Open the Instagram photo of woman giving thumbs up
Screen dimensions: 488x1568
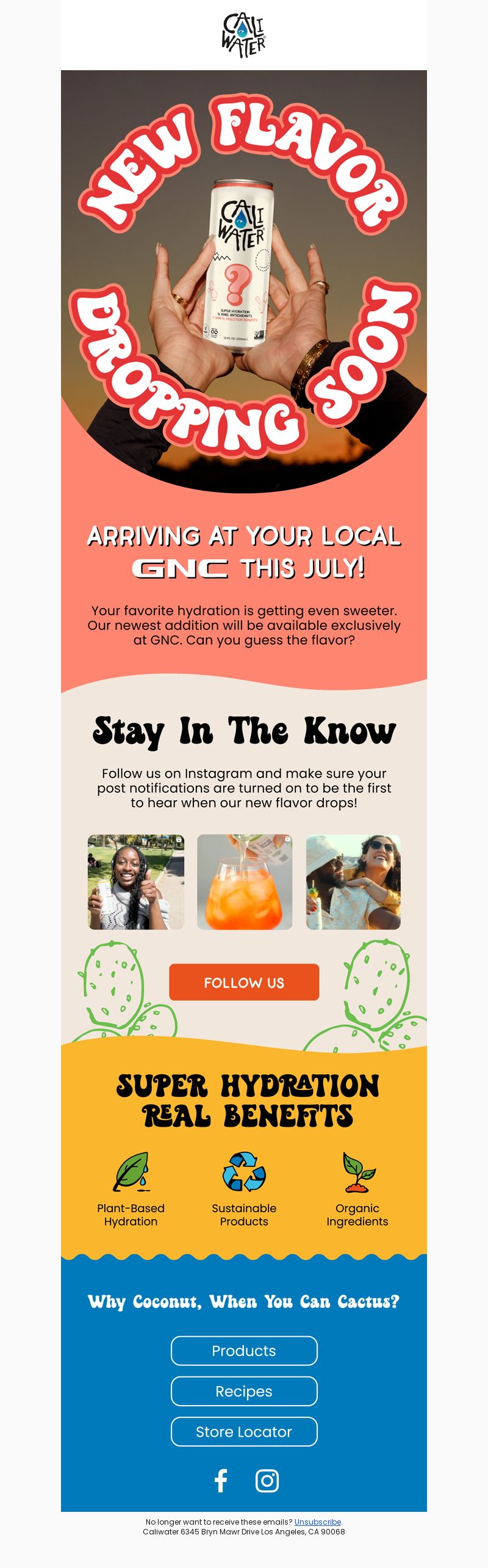136,882
